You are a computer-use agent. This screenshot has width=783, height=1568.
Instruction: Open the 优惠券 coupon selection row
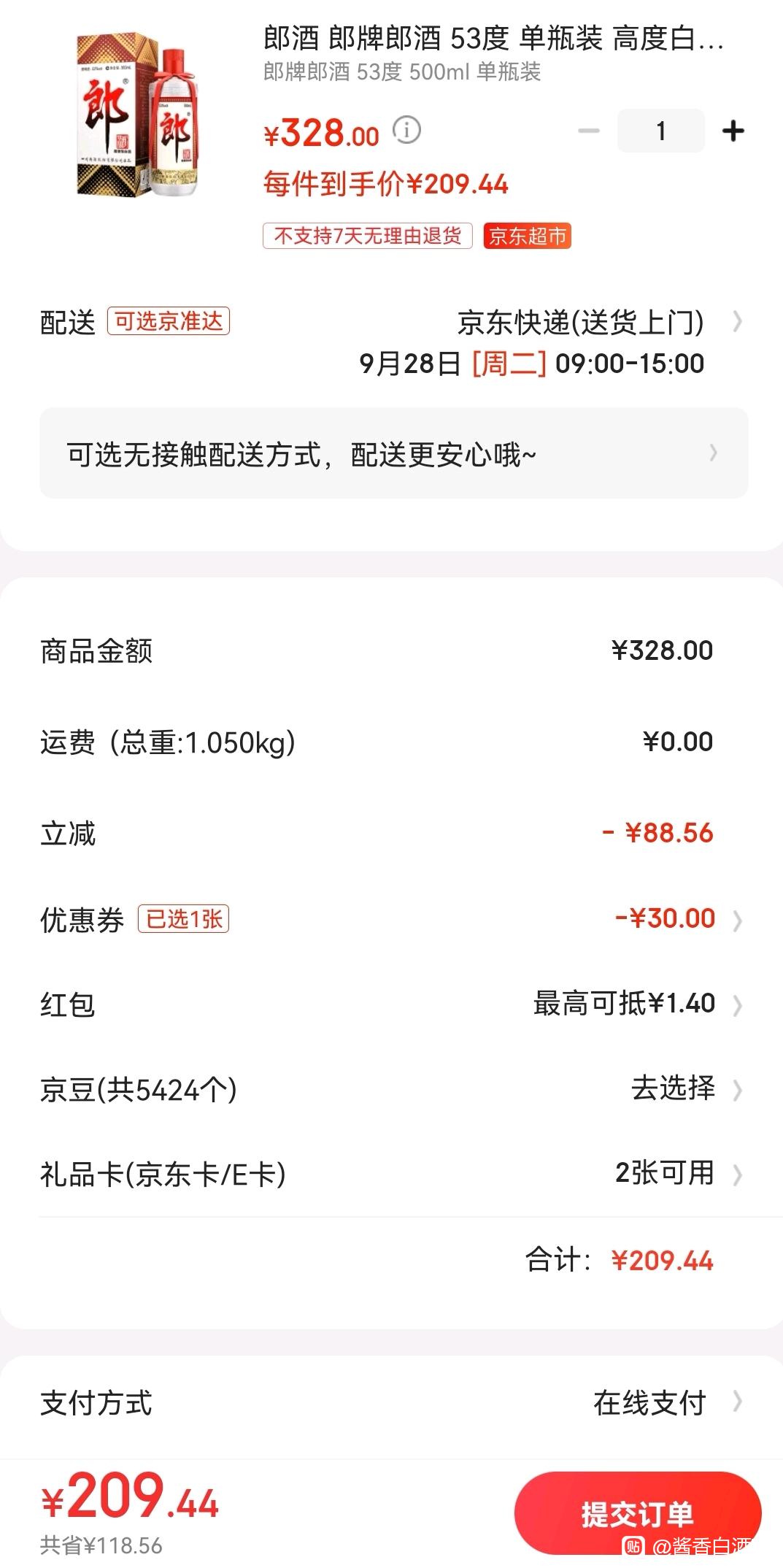392,919
